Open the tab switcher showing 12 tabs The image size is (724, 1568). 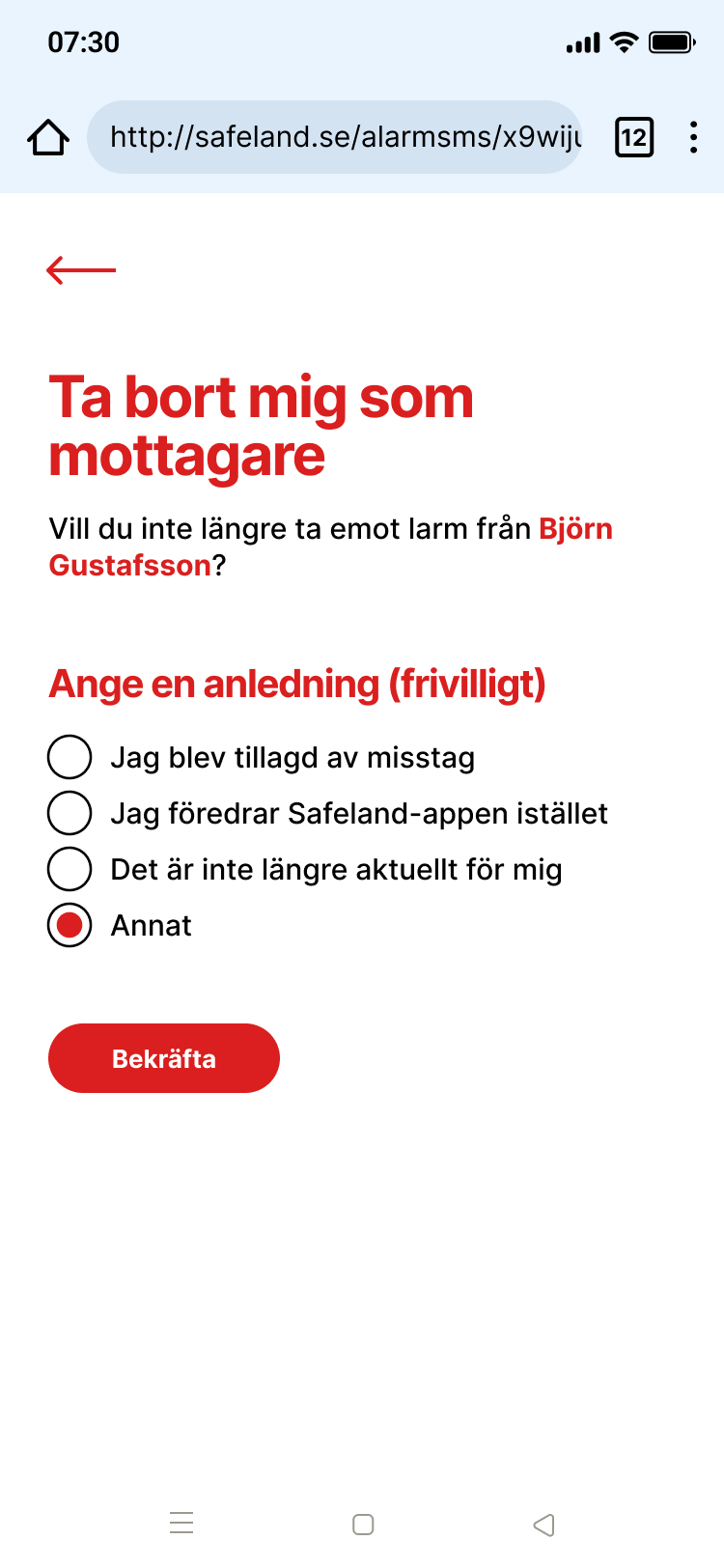[634, 138]
